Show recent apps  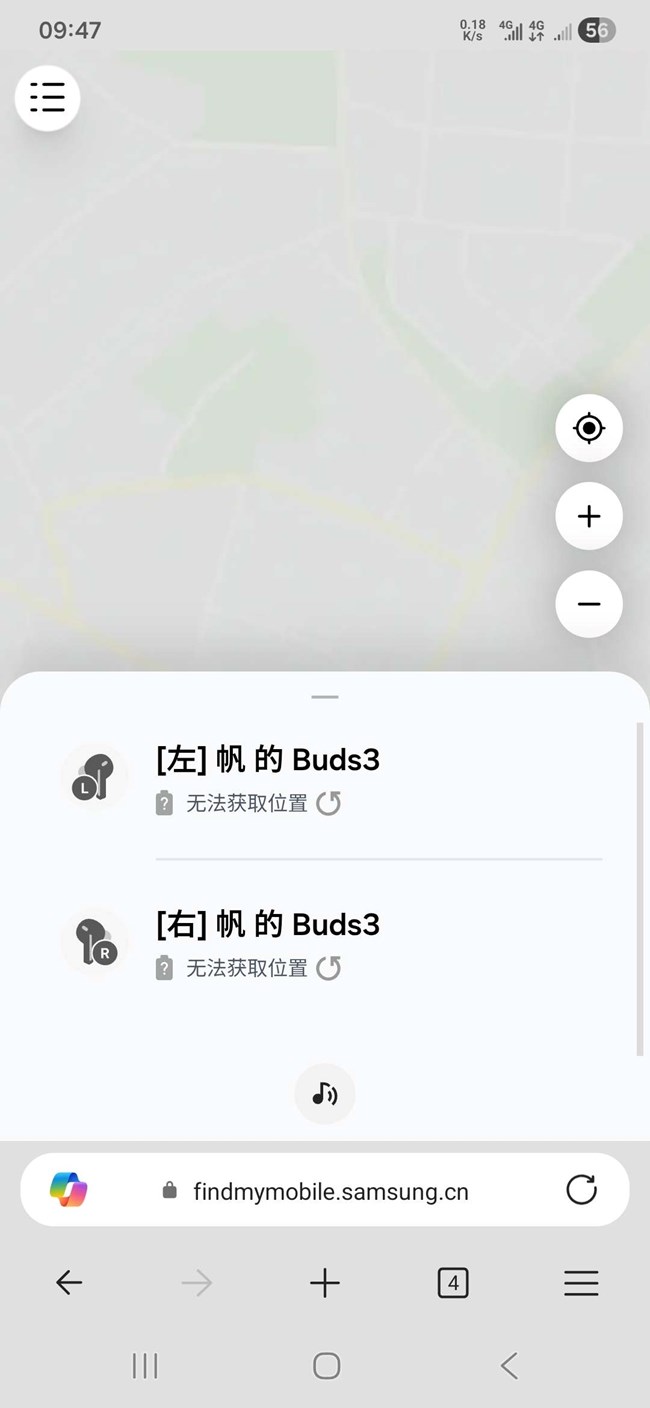click(145, 1366)
